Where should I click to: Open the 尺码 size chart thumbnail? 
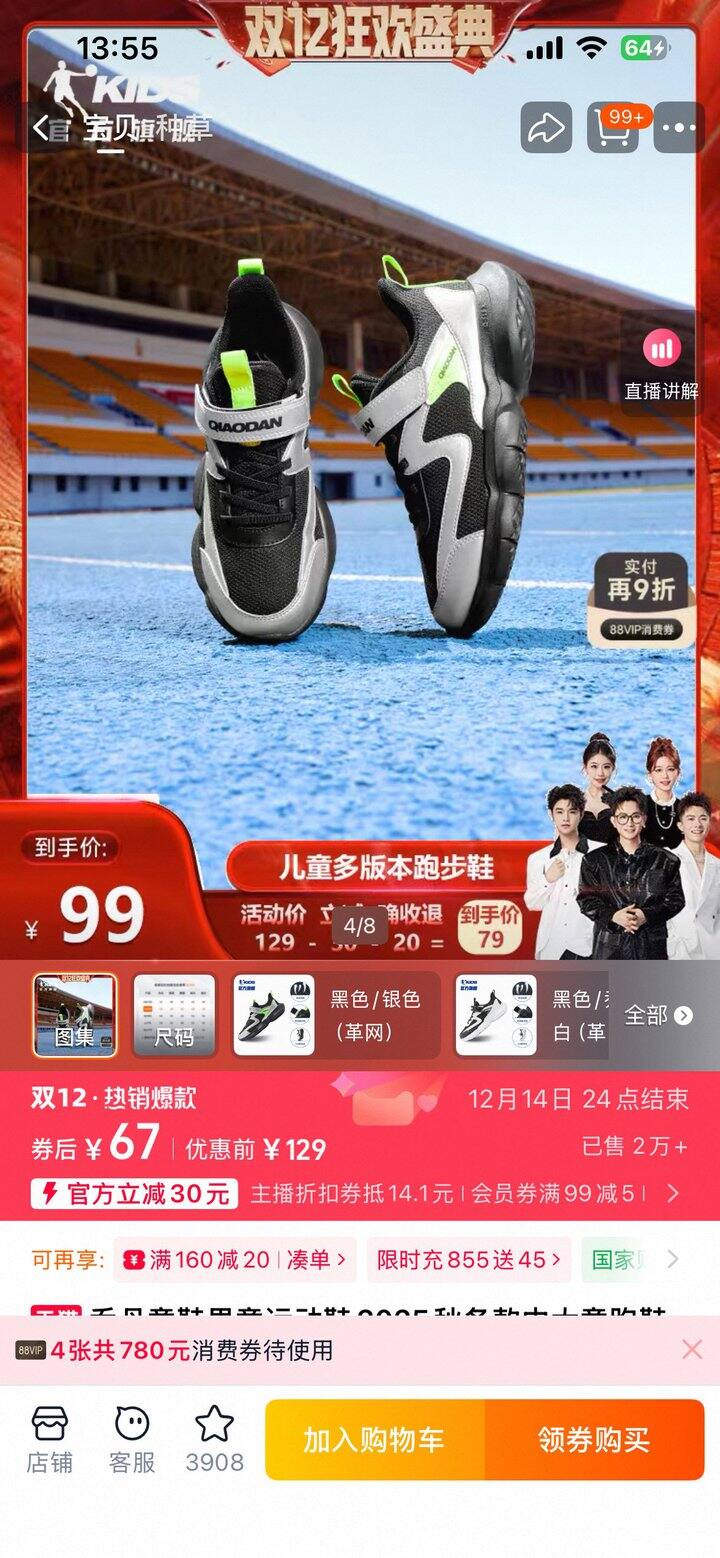click(174, 1015)
